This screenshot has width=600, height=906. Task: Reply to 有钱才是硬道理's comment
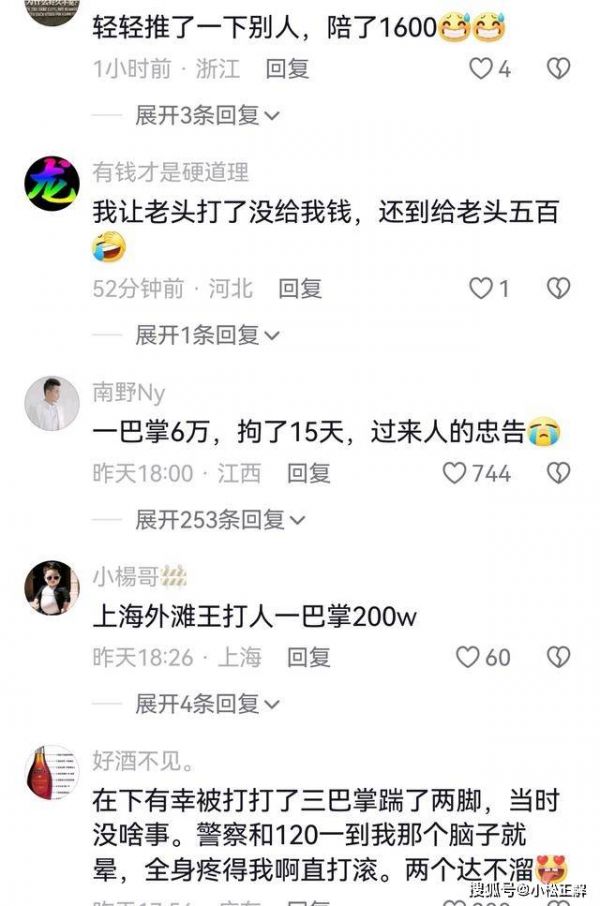[x=300, y=289]
